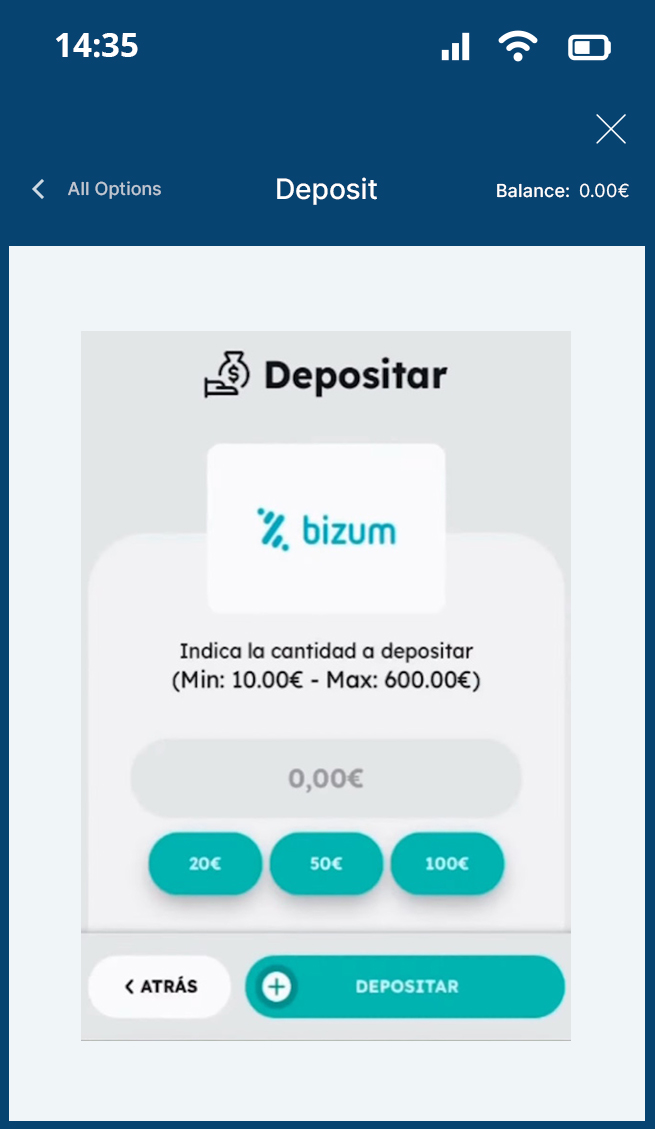Tap the deposit amount field

(326, 778)
